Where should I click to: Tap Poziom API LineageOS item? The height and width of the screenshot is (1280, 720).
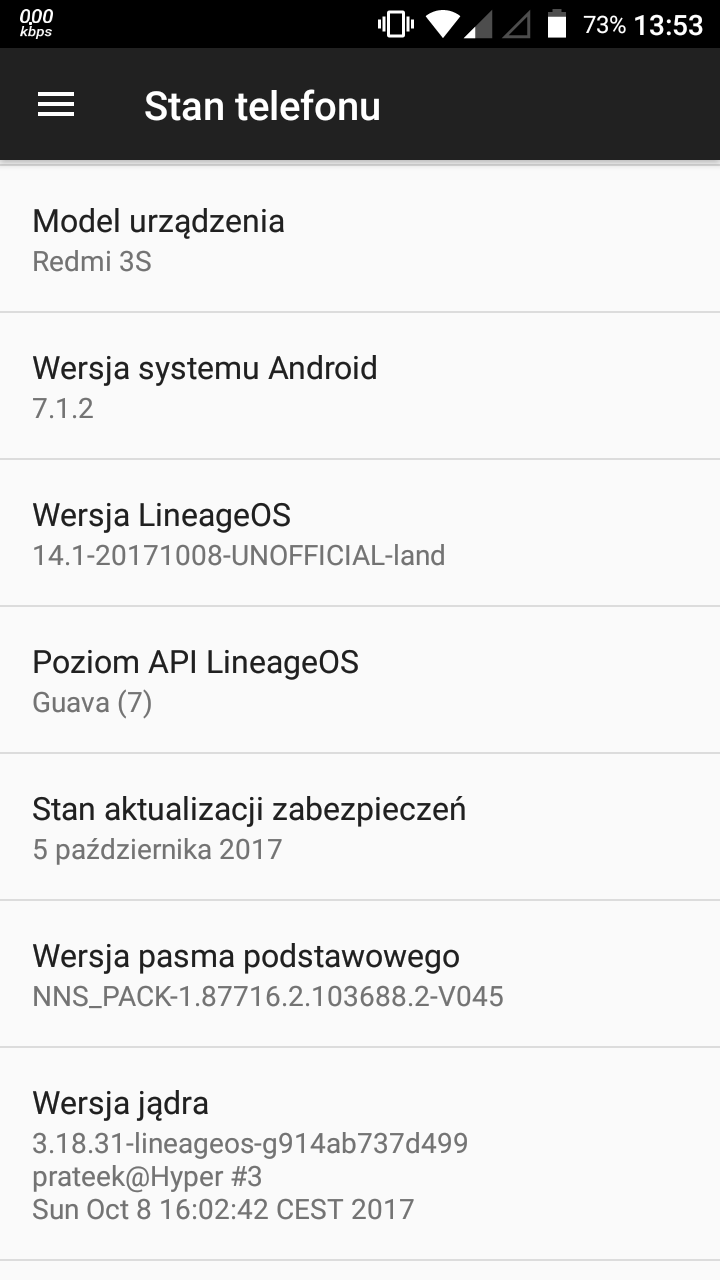click(x=360, y=681)
